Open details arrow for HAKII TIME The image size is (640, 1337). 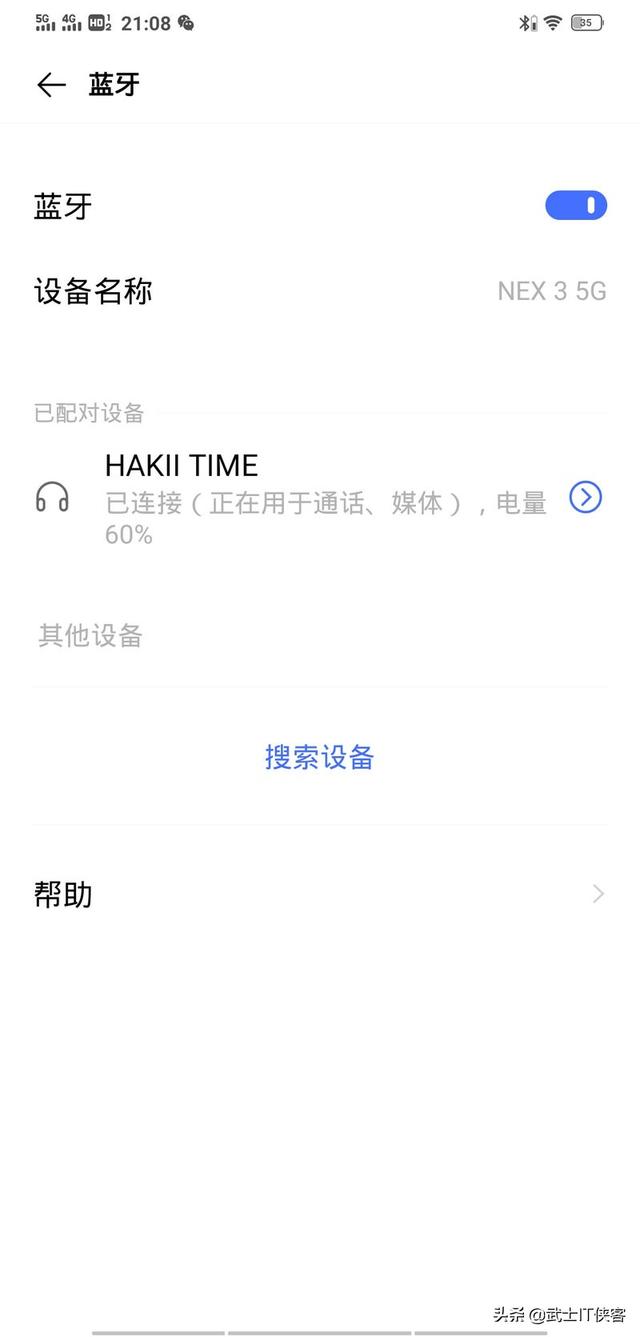[x=585, y=497]
